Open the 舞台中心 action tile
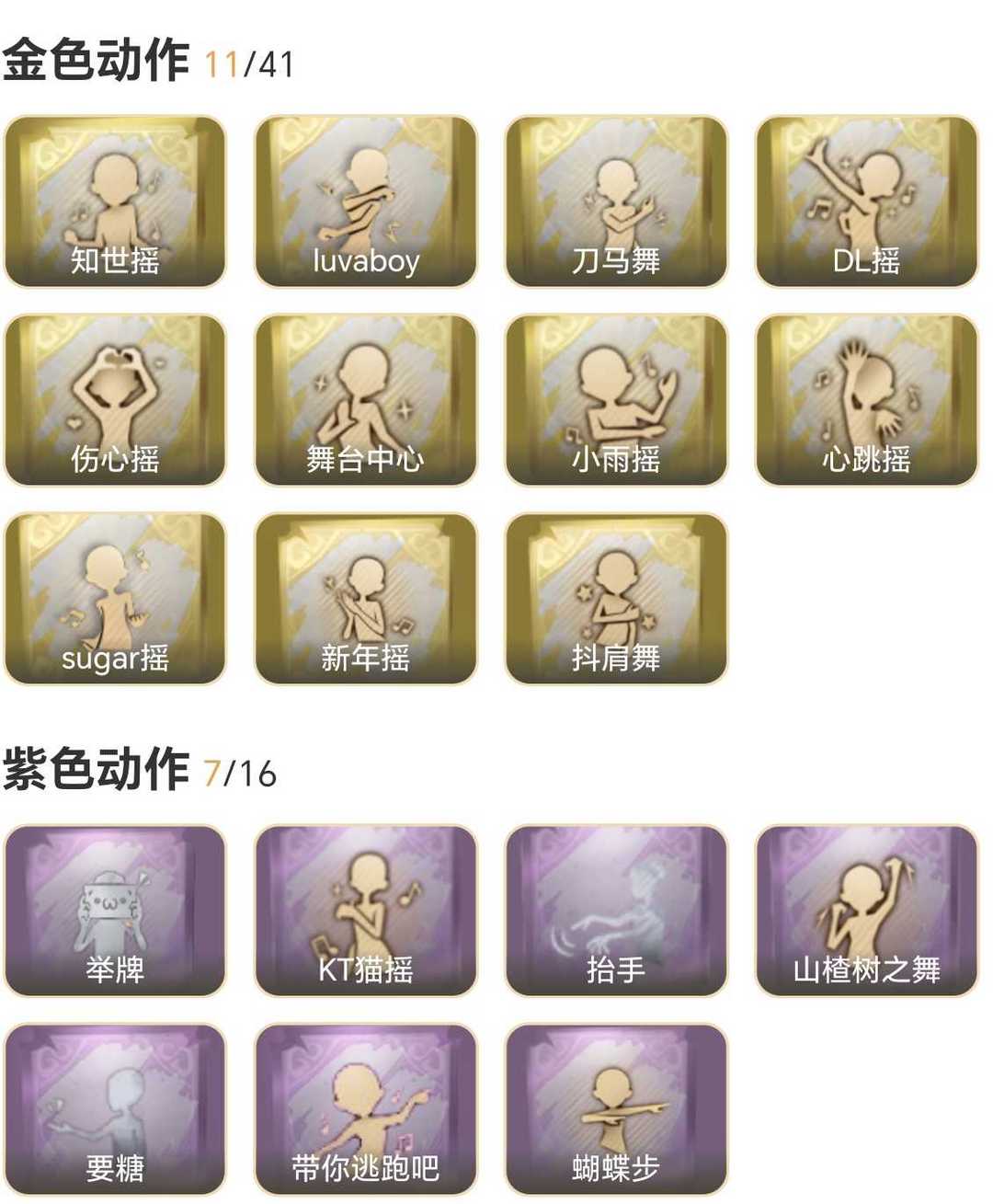 [366, 400]
